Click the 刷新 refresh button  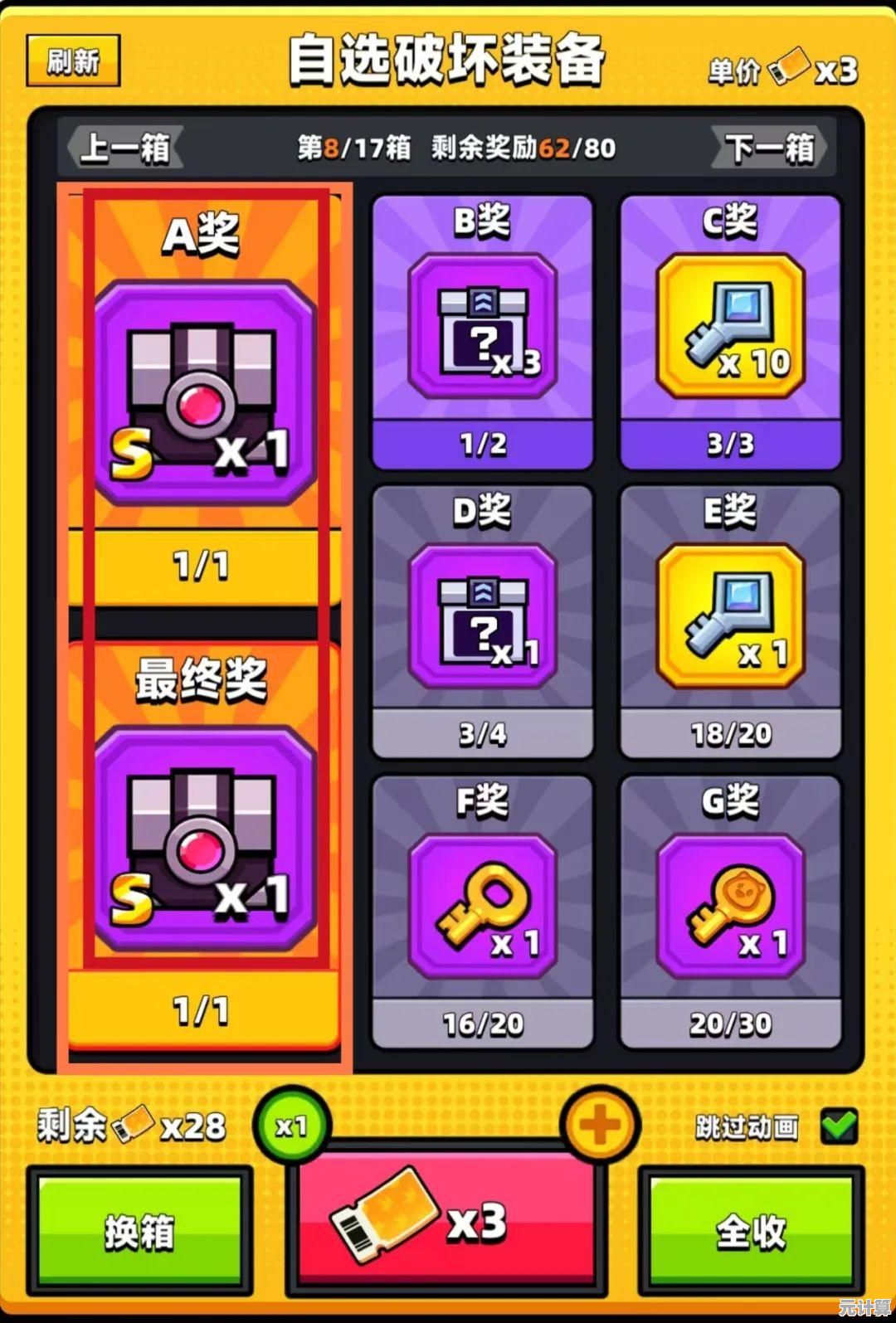point(75,60)
